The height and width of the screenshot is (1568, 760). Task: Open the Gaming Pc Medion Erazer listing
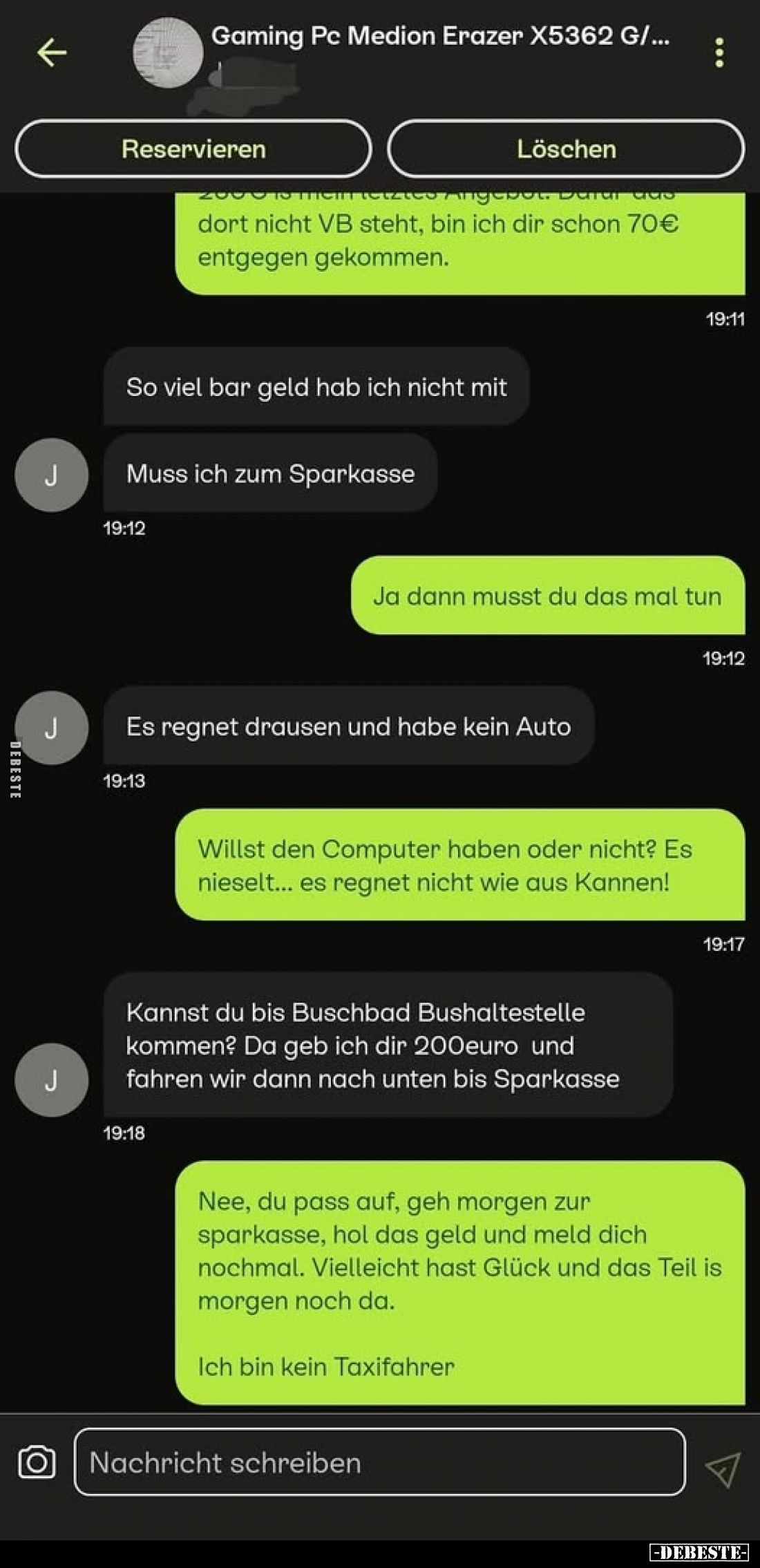point(439,36)
